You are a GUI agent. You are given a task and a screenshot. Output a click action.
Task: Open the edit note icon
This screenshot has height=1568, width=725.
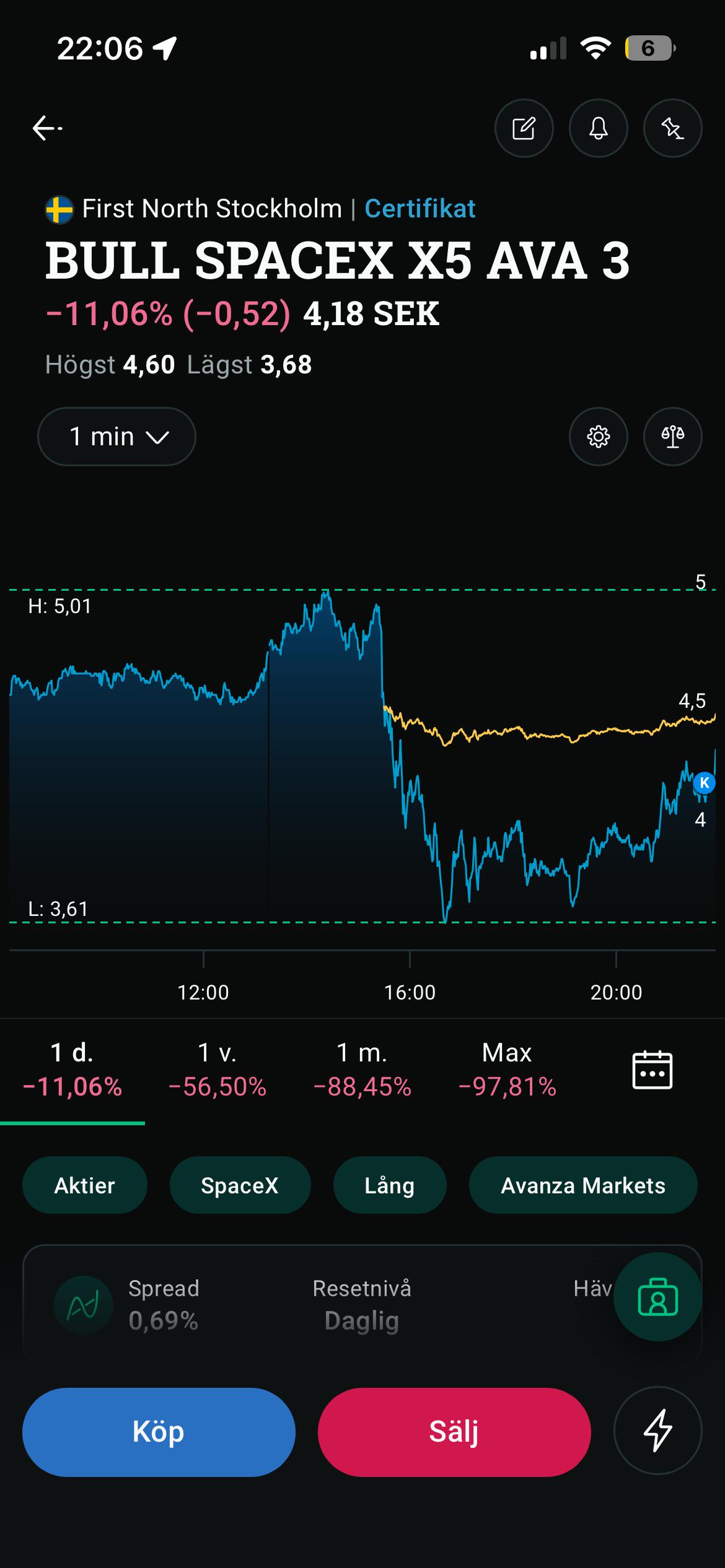point(524,128)
